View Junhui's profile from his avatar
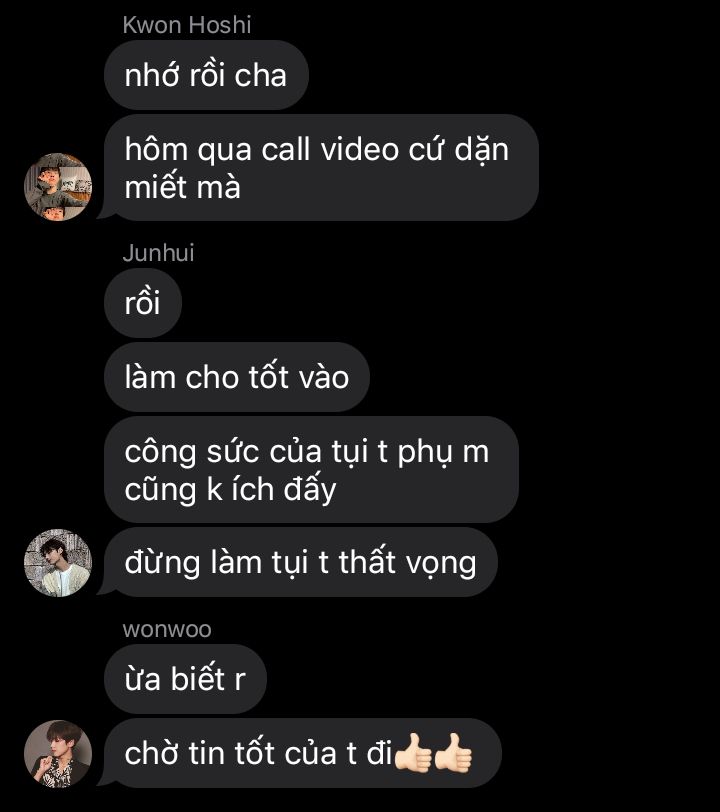720x812 pixels. pos(58,563)
